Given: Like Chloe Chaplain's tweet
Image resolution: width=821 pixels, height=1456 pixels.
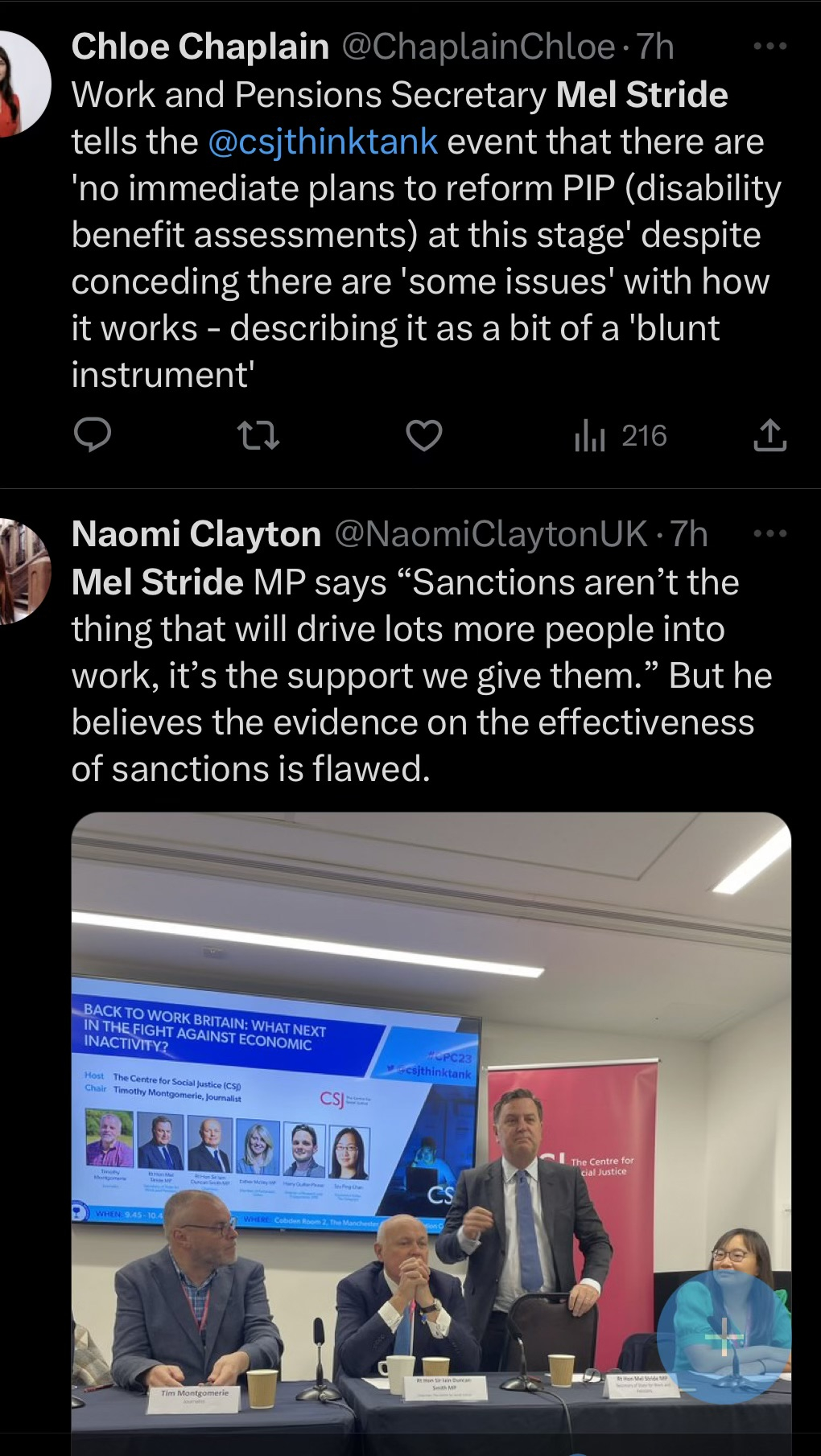Looking at the screenshot, I should [x=423, y=435].
